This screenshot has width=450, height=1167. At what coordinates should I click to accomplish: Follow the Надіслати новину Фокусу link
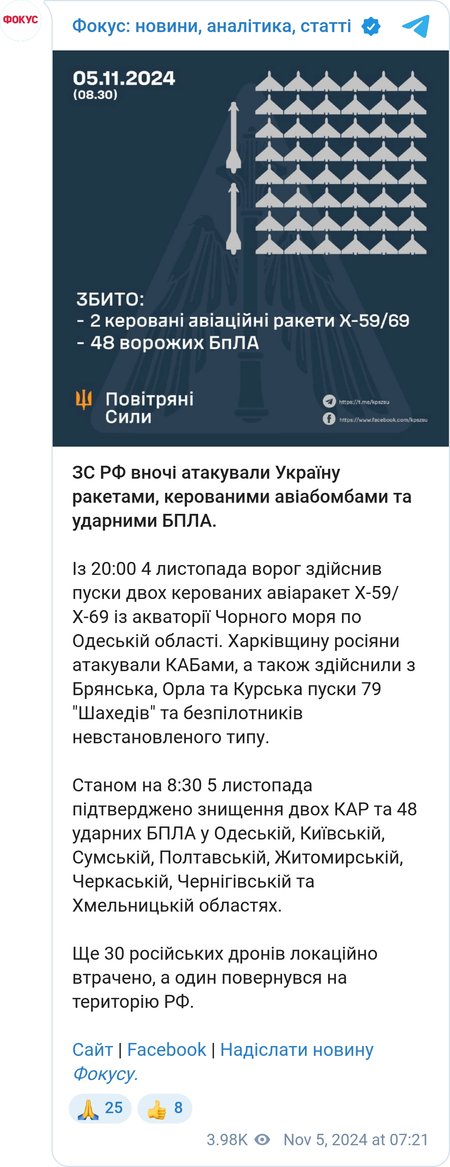223,1061
